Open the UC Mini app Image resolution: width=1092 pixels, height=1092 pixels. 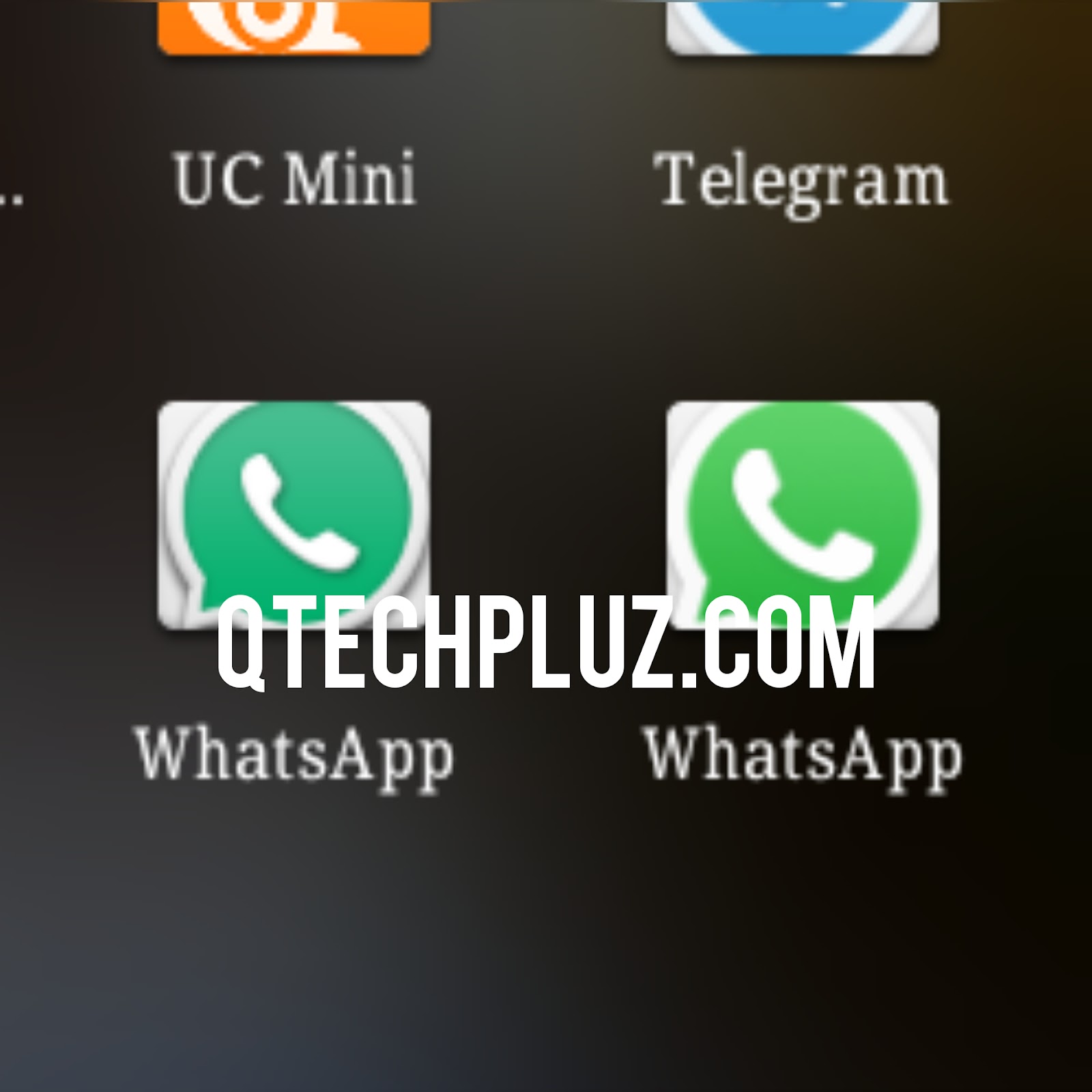click(x=293, y=27)
